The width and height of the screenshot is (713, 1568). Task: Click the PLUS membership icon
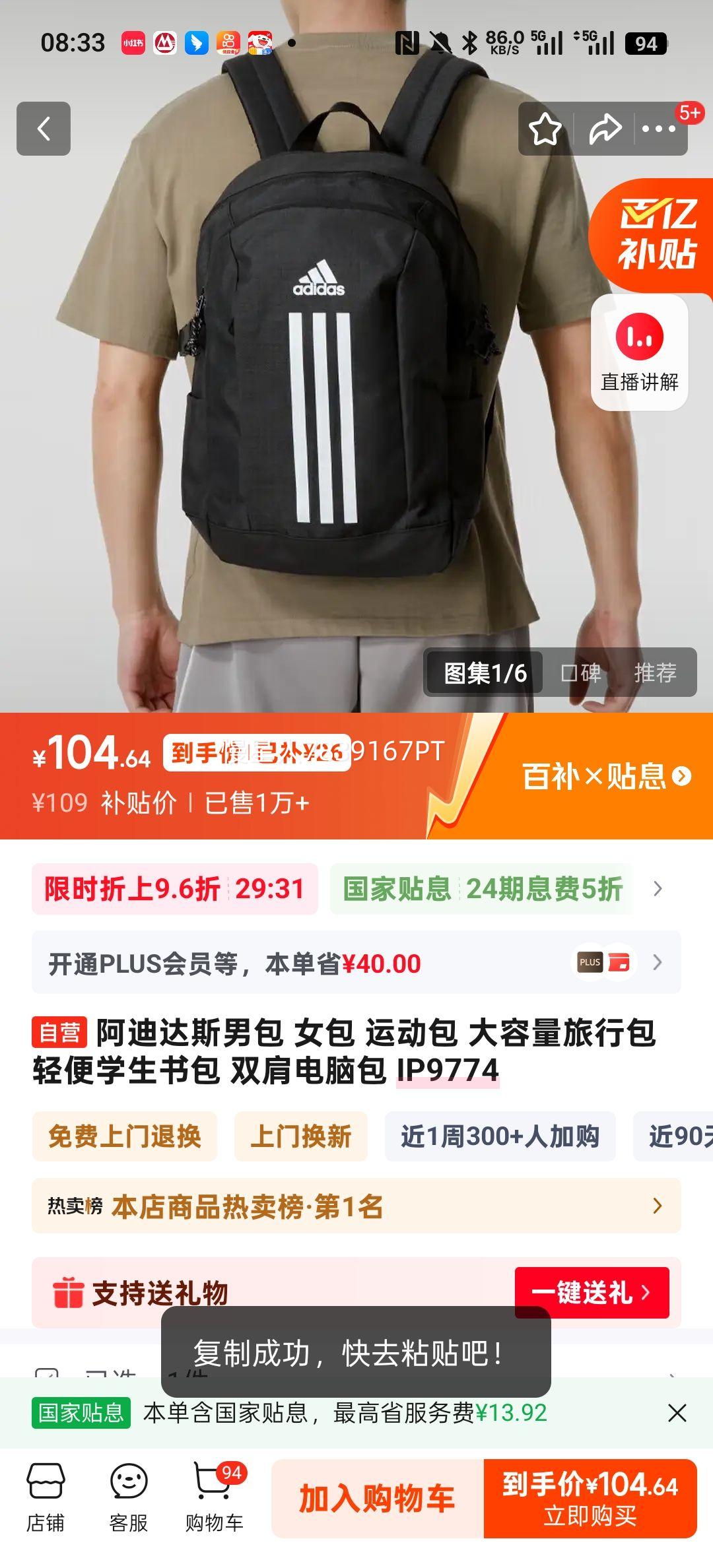click(590, 962)
